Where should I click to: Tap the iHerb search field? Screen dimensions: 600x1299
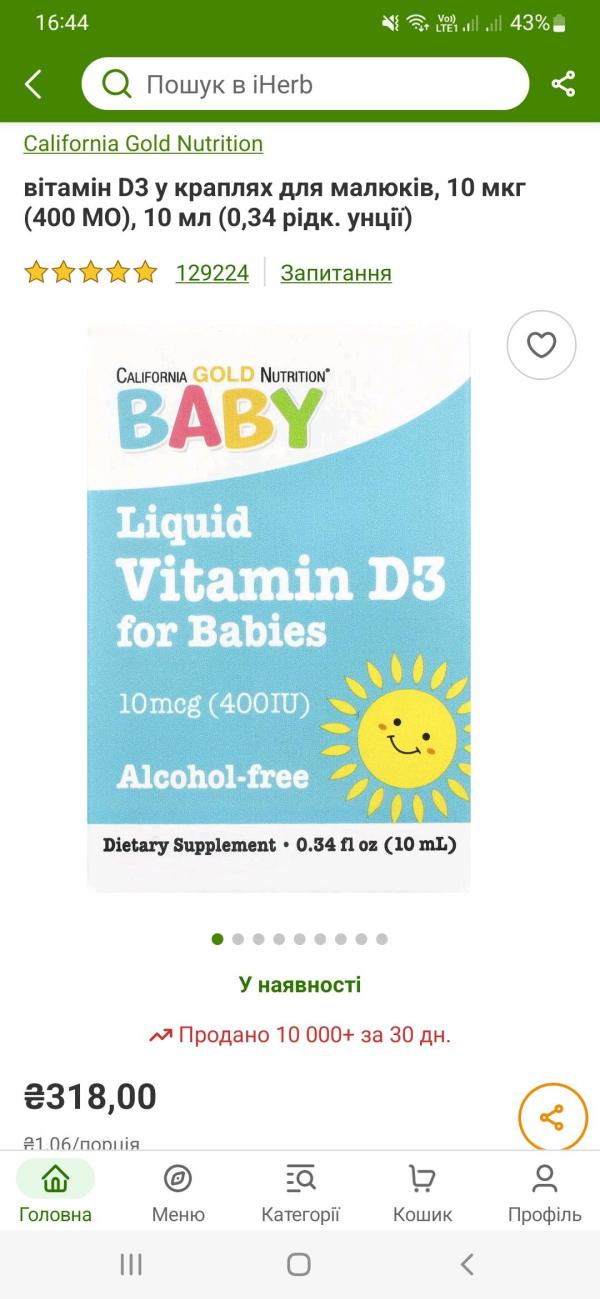tap(305, 84)
